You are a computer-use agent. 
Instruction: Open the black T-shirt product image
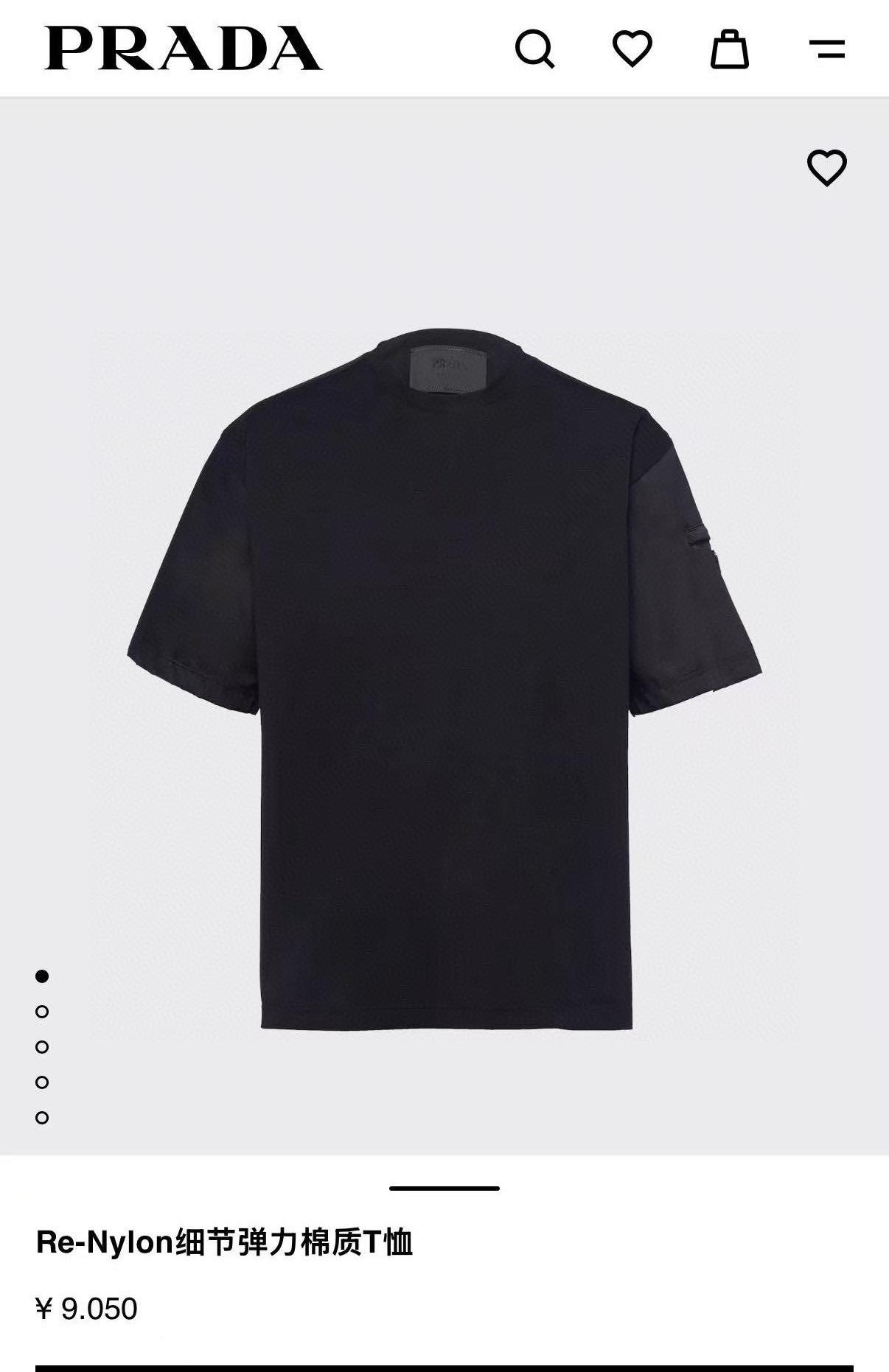click(x=444, y=678)
